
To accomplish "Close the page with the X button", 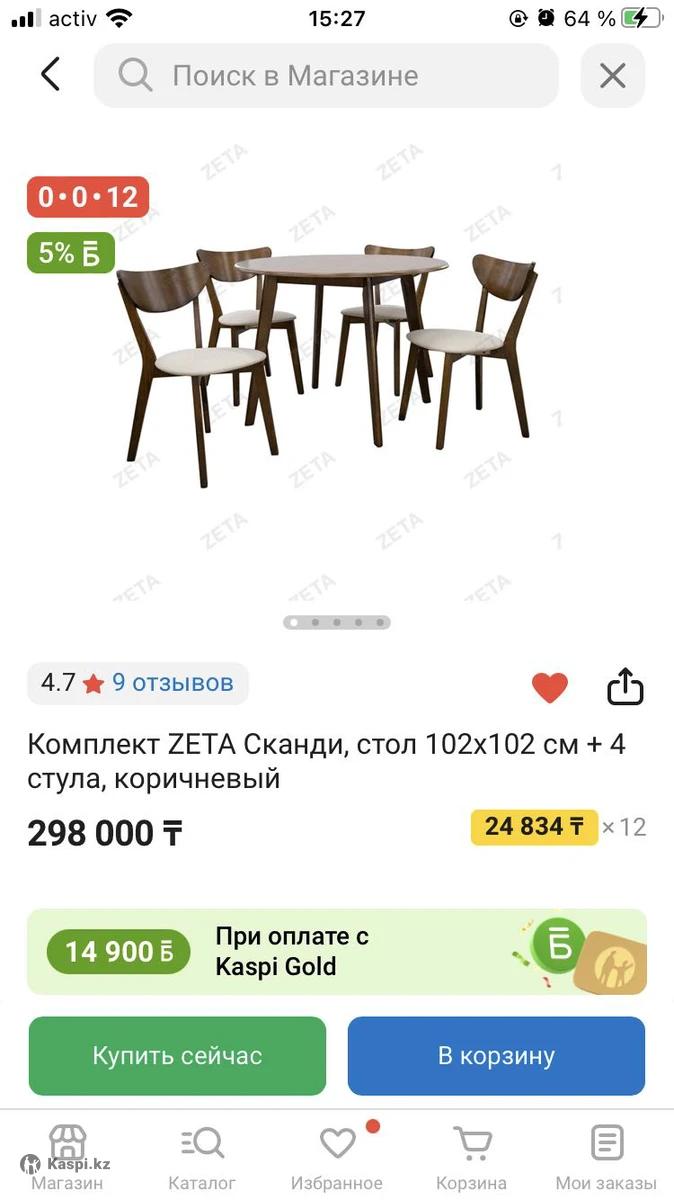I will click(612, 76).
